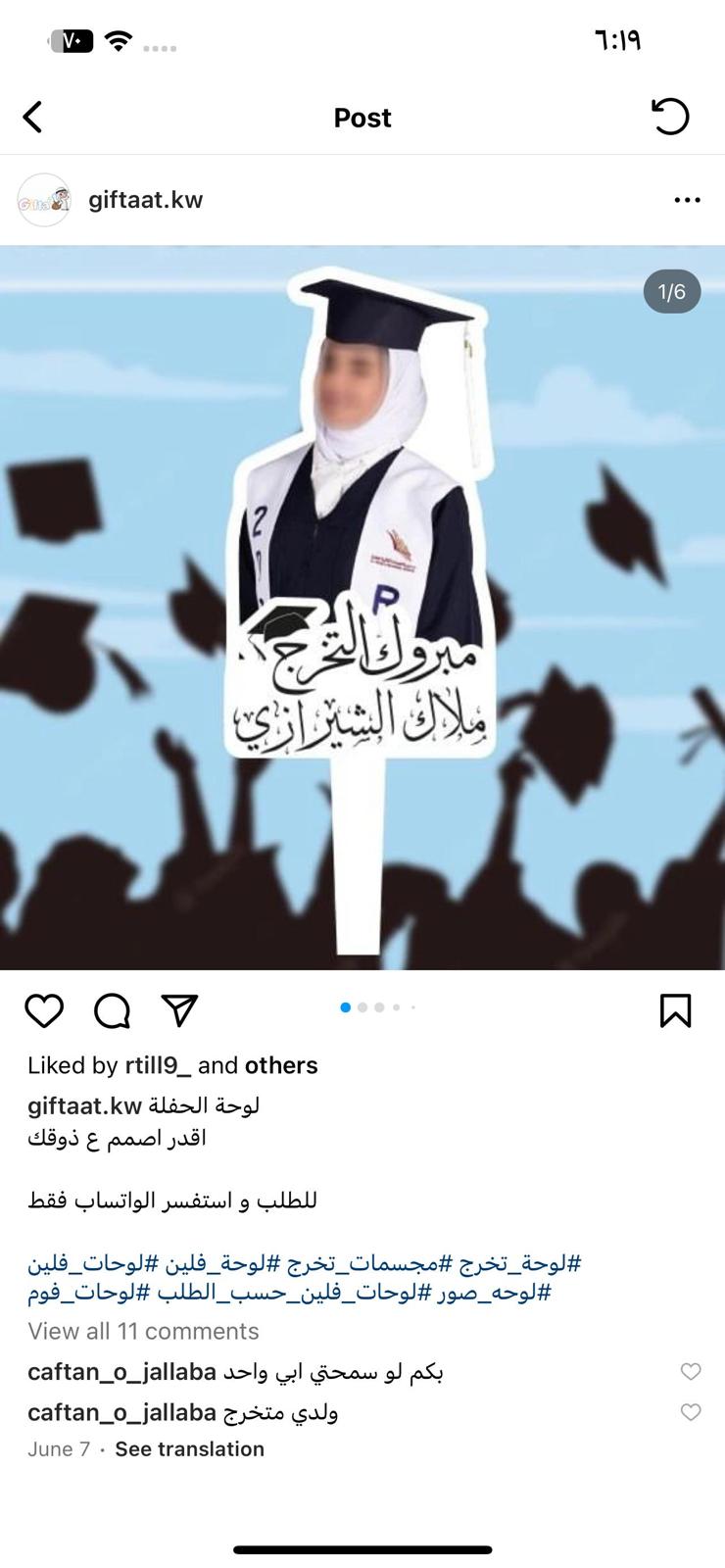Open rtill9_ profile from the likes line
The image size is (725, 1568).
click(x=158, y=1065)
